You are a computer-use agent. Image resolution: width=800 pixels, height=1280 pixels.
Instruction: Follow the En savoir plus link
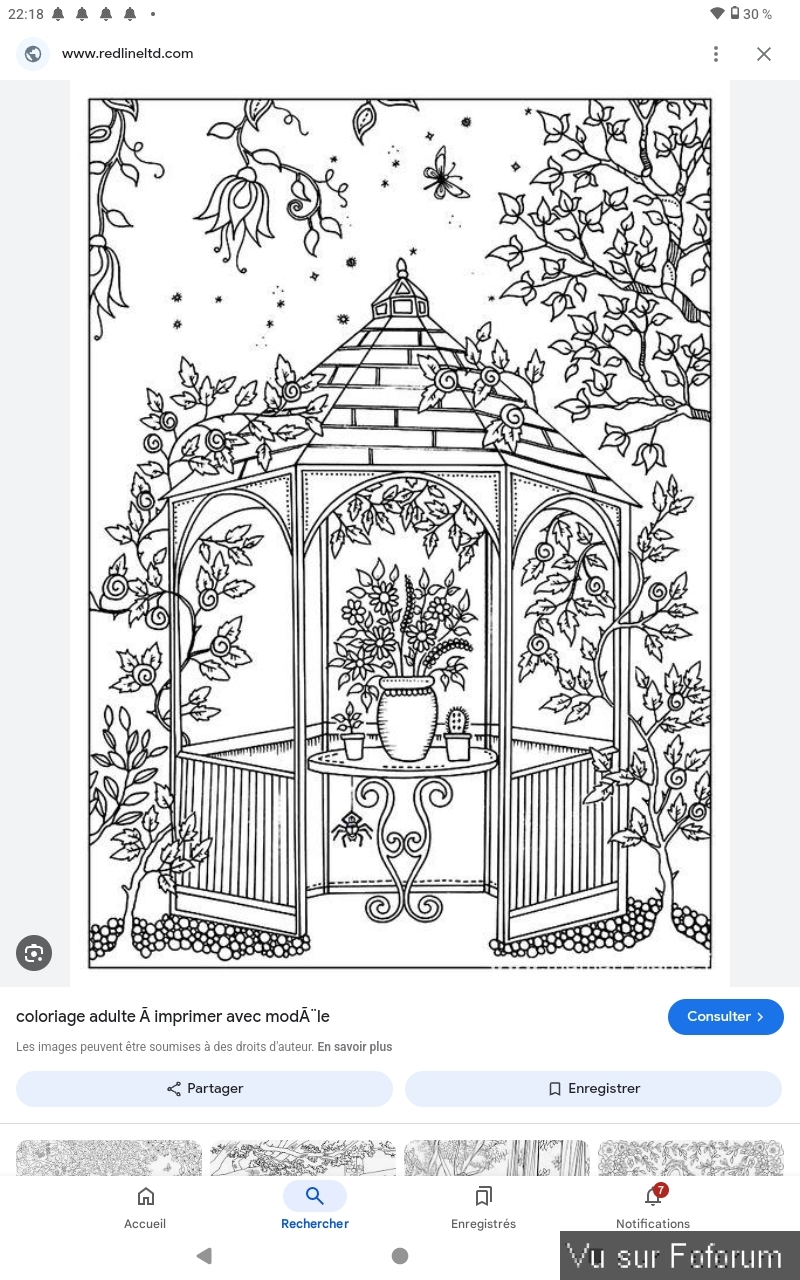pos(355,1047)
